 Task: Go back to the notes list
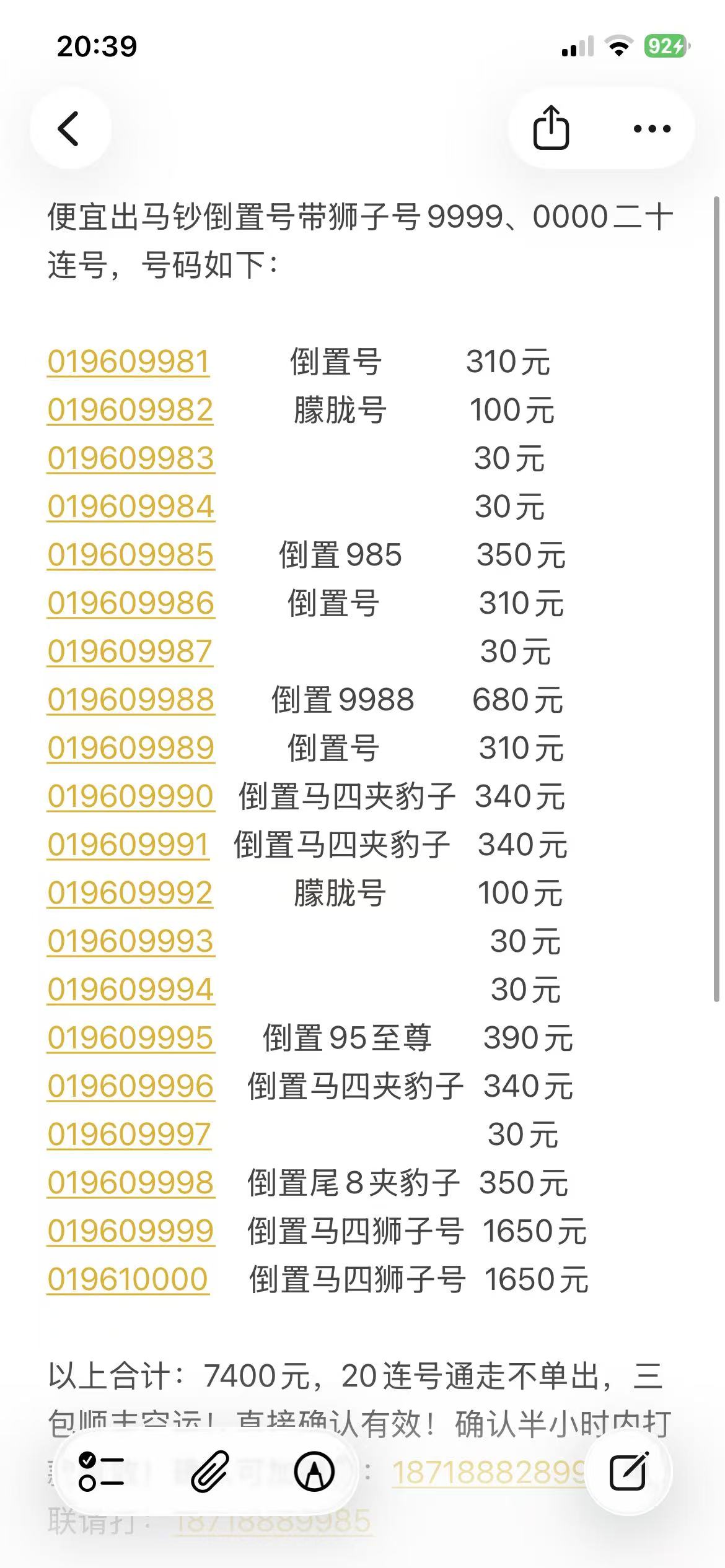click(69, 129)
